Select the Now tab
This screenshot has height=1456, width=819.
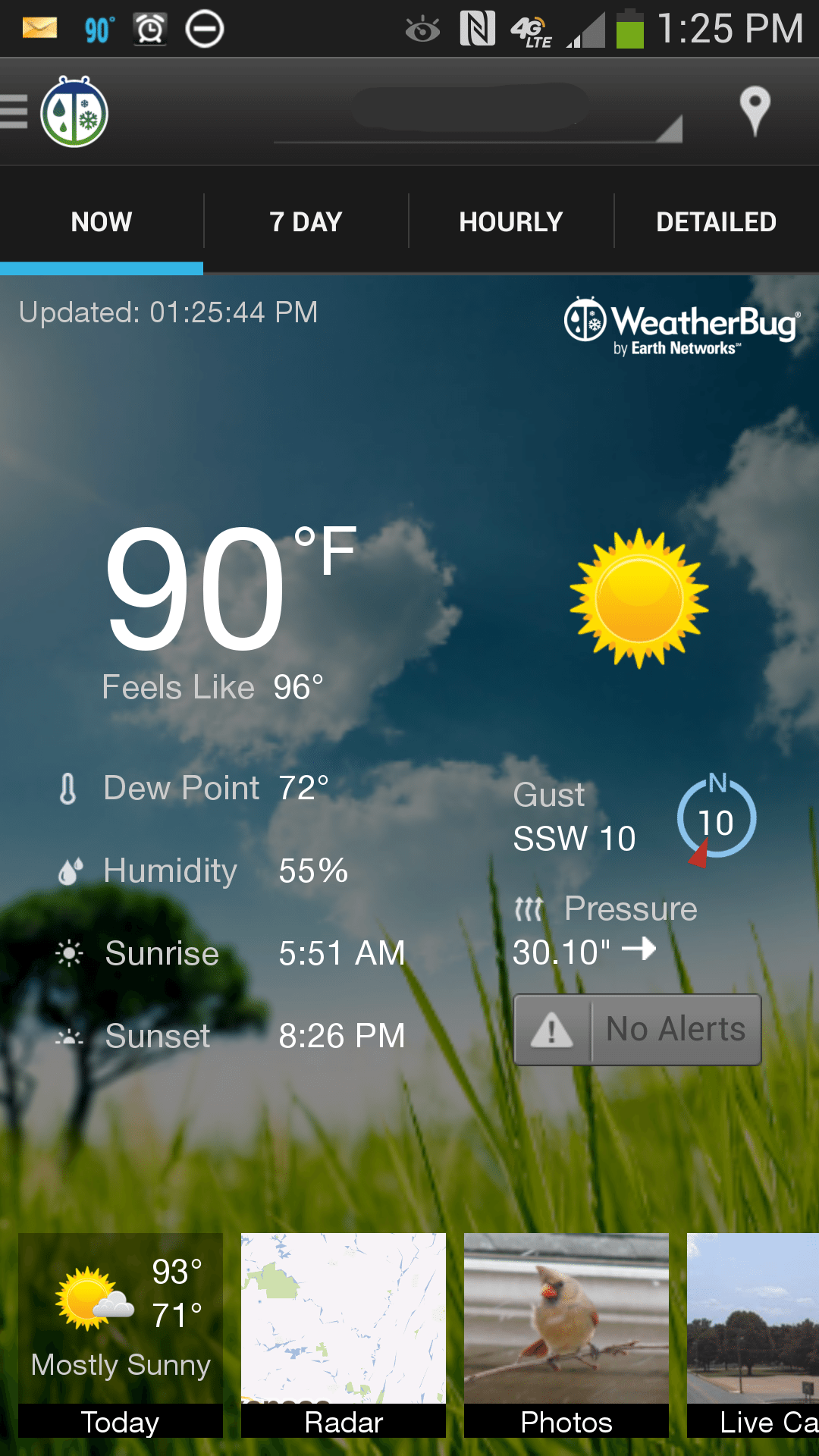point(102,221)
